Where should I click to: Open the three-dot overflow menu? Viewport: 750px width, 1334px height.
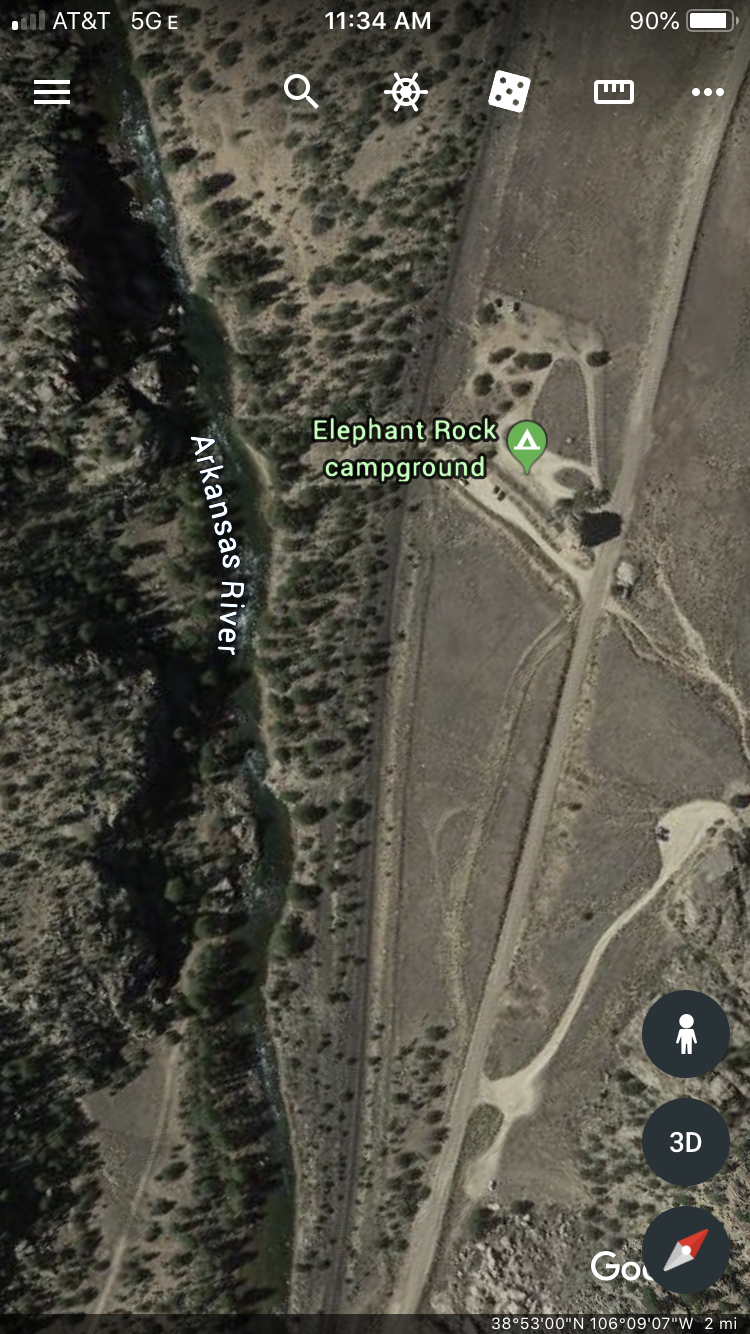(x=707, y=92)
